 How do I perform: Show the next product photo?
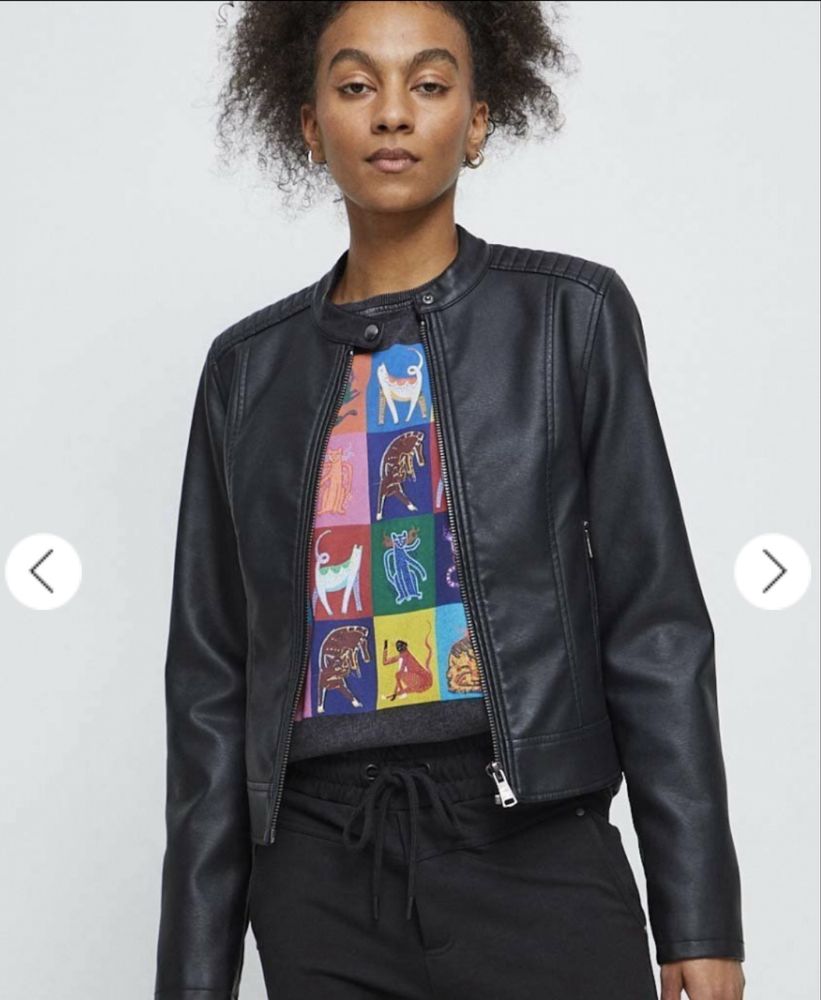pyautogui.click(x=773, y=571)
